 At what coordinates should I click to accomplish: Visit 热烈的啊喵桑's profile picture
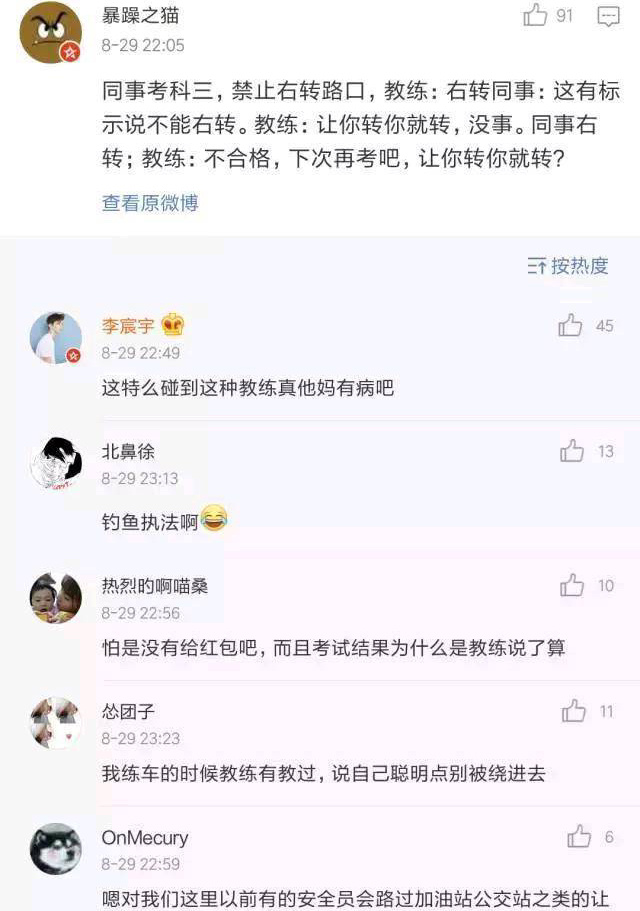(55, 598)
